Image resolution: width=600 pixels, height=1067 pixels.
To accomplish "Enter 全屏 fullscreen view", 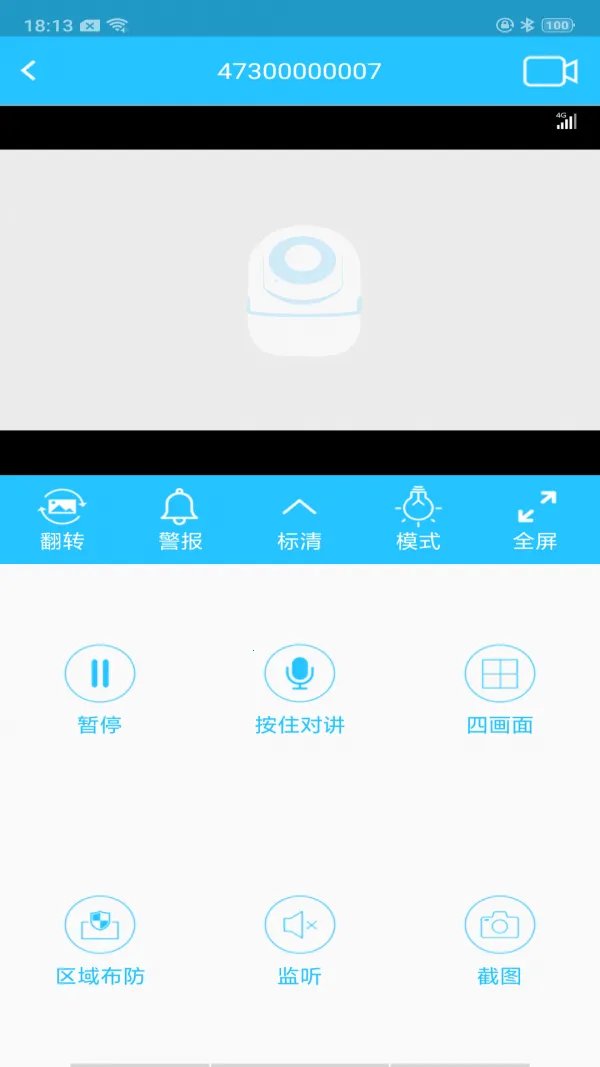I will [x=536, y=519].
